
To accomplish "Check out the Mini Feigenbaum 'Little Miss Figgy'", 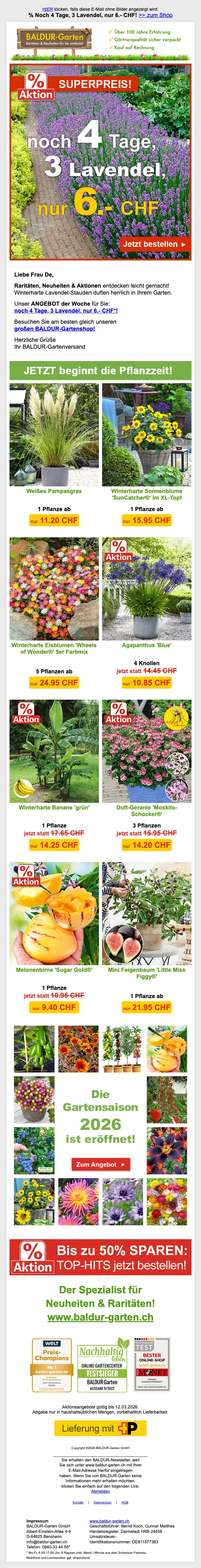I will tap(146, 913).
